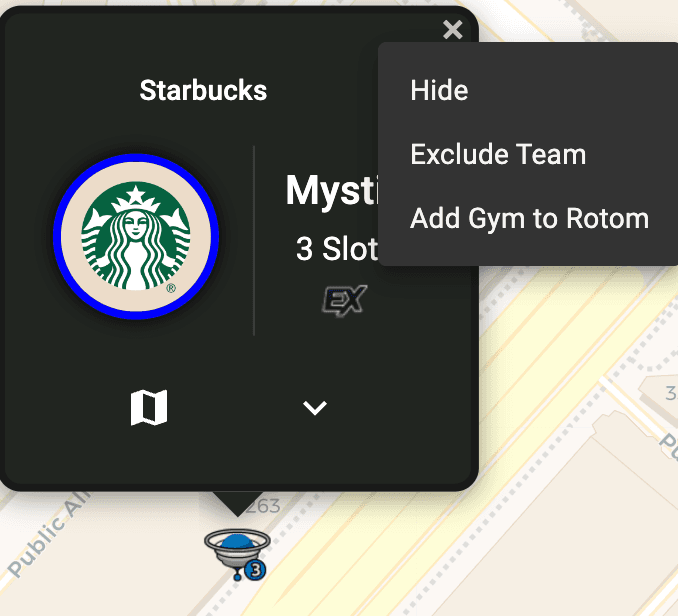Select Add Gym to Rotom
The width and height of the screenshot is (678, 616).
click(529, 219)
